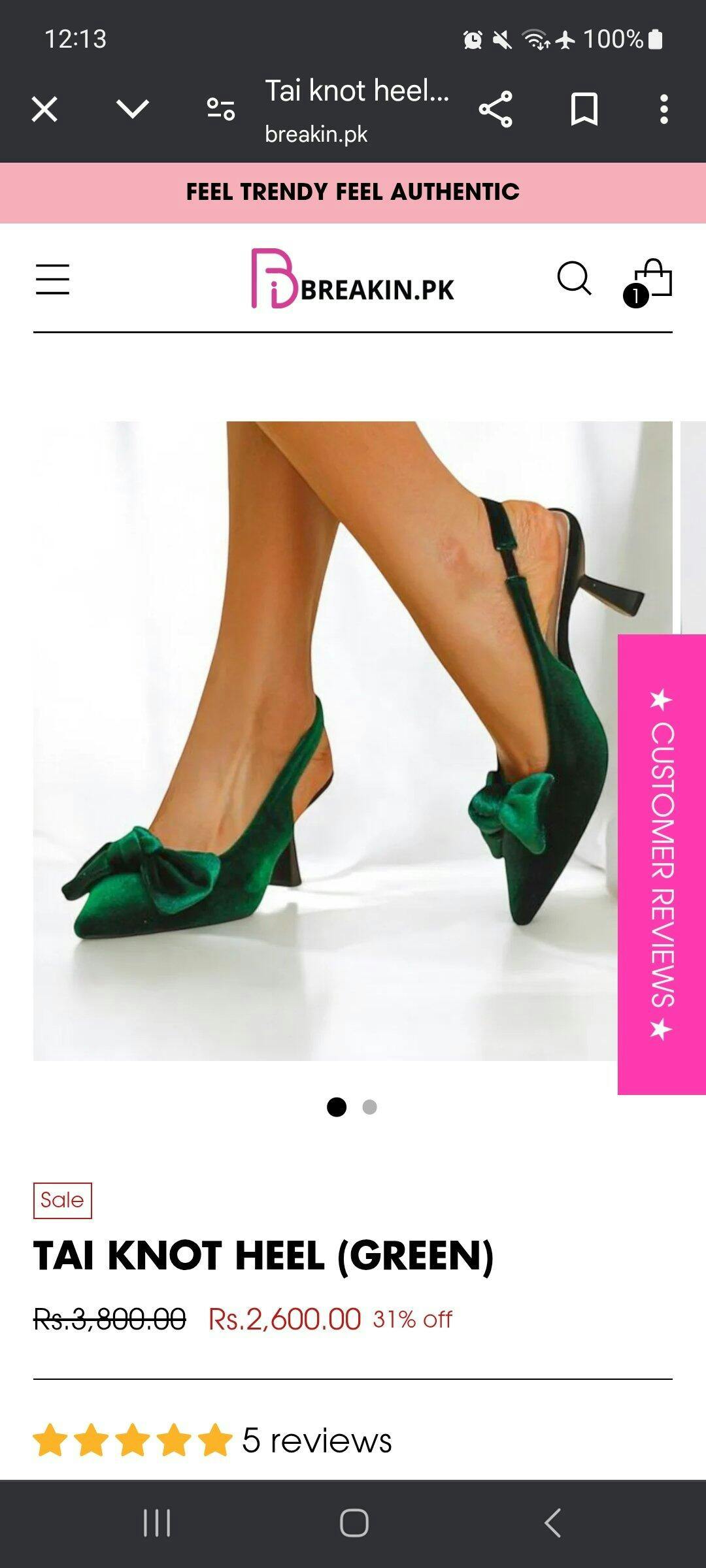Open recent apps from the navigation bar
The height and width of the screenshot is (1568, 706).
[x=157, y=1523]
